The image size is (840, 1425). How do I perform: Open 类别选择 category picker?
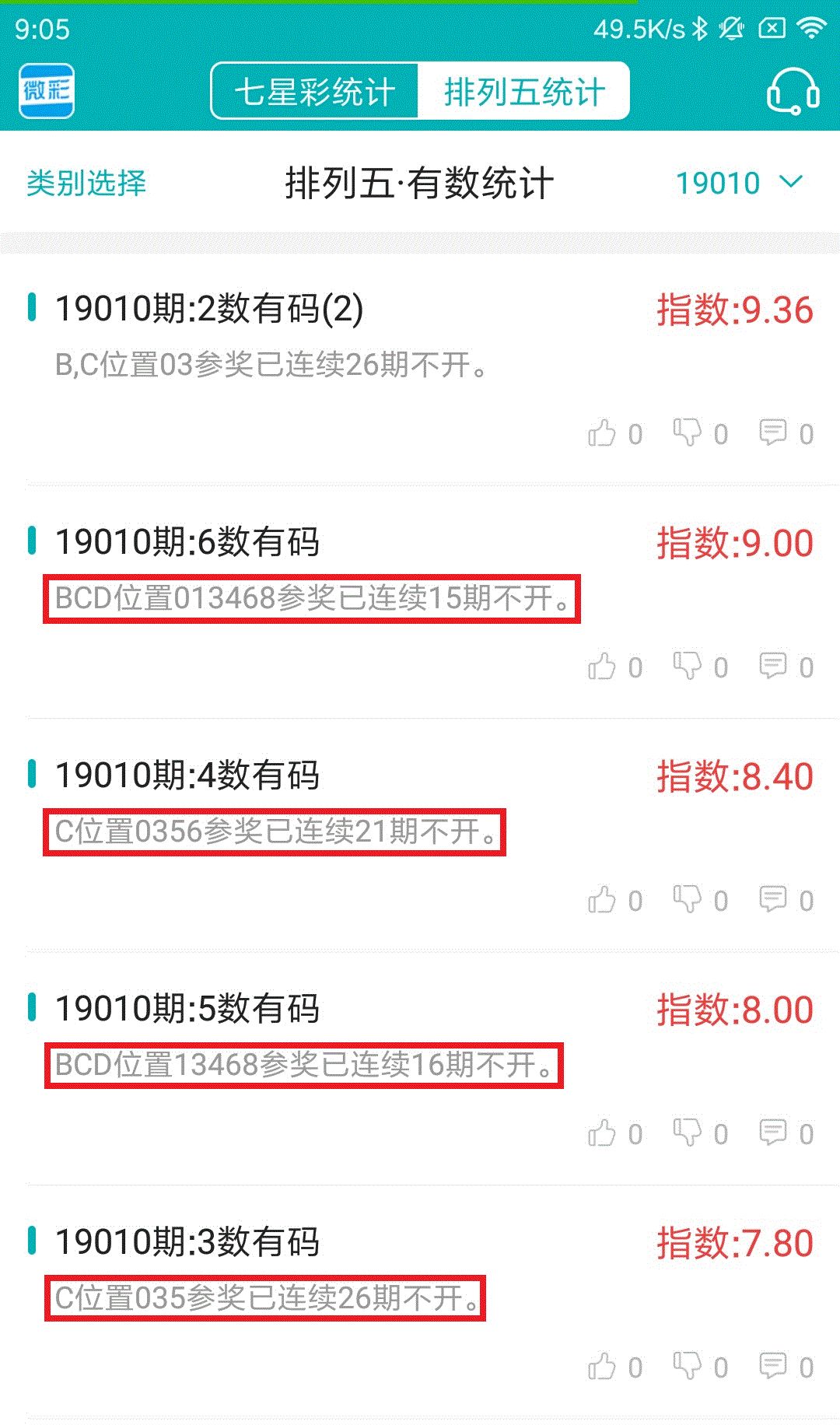[86, 184]
